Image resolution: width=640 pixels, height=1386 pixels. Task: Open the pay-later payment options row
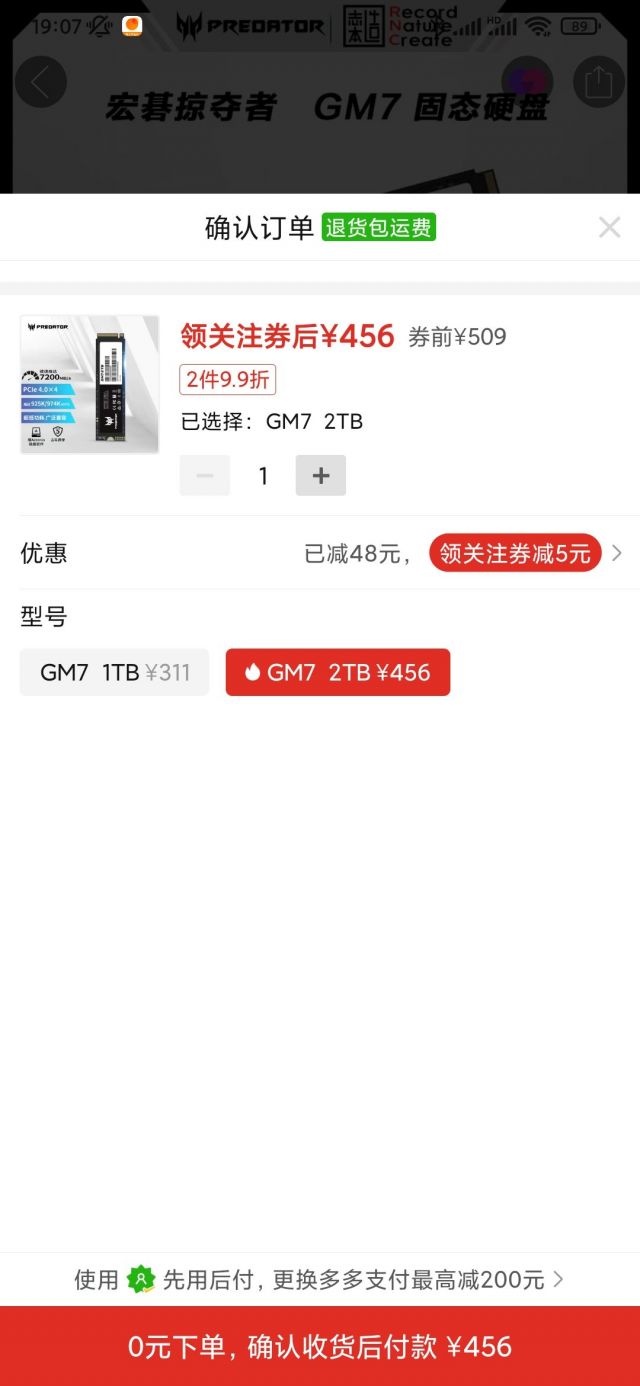coord(319,1279)
